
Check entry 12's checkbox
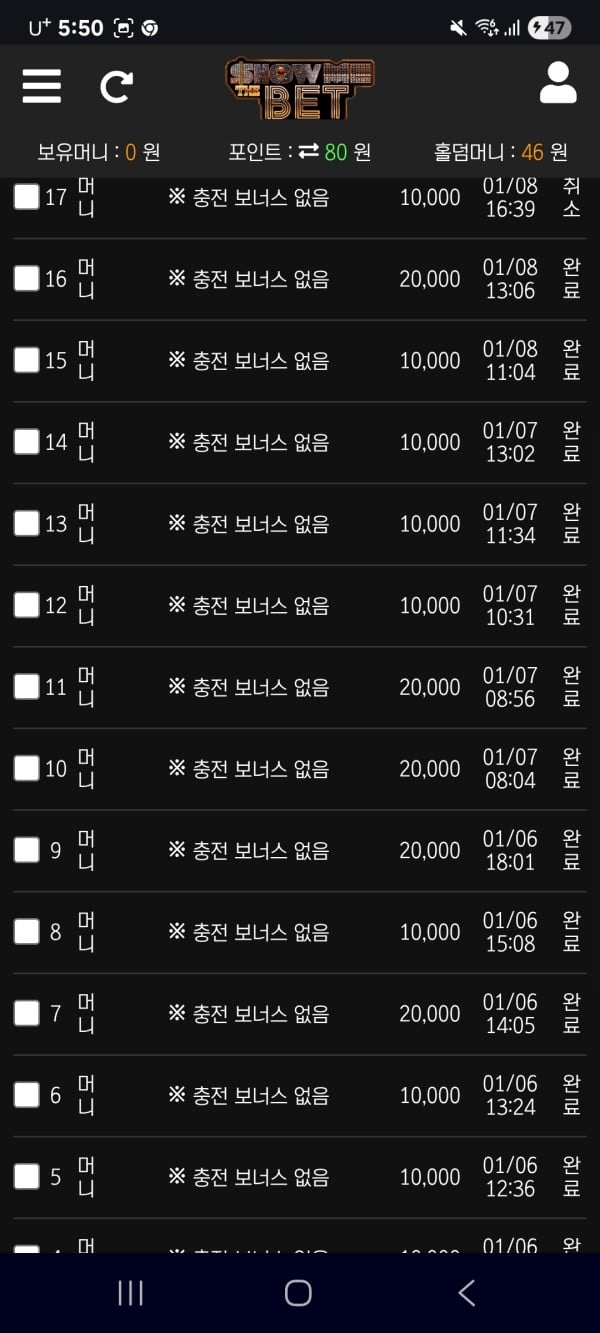coord(26,605)
